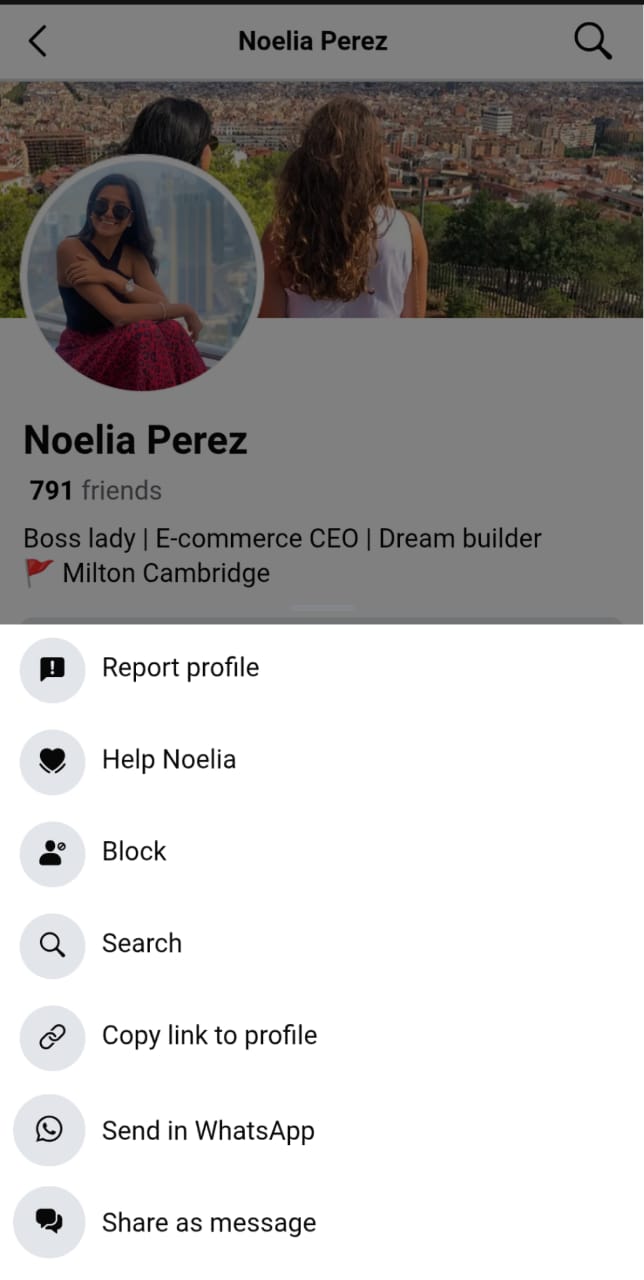Block Noelia Perez

pos(134,852)
